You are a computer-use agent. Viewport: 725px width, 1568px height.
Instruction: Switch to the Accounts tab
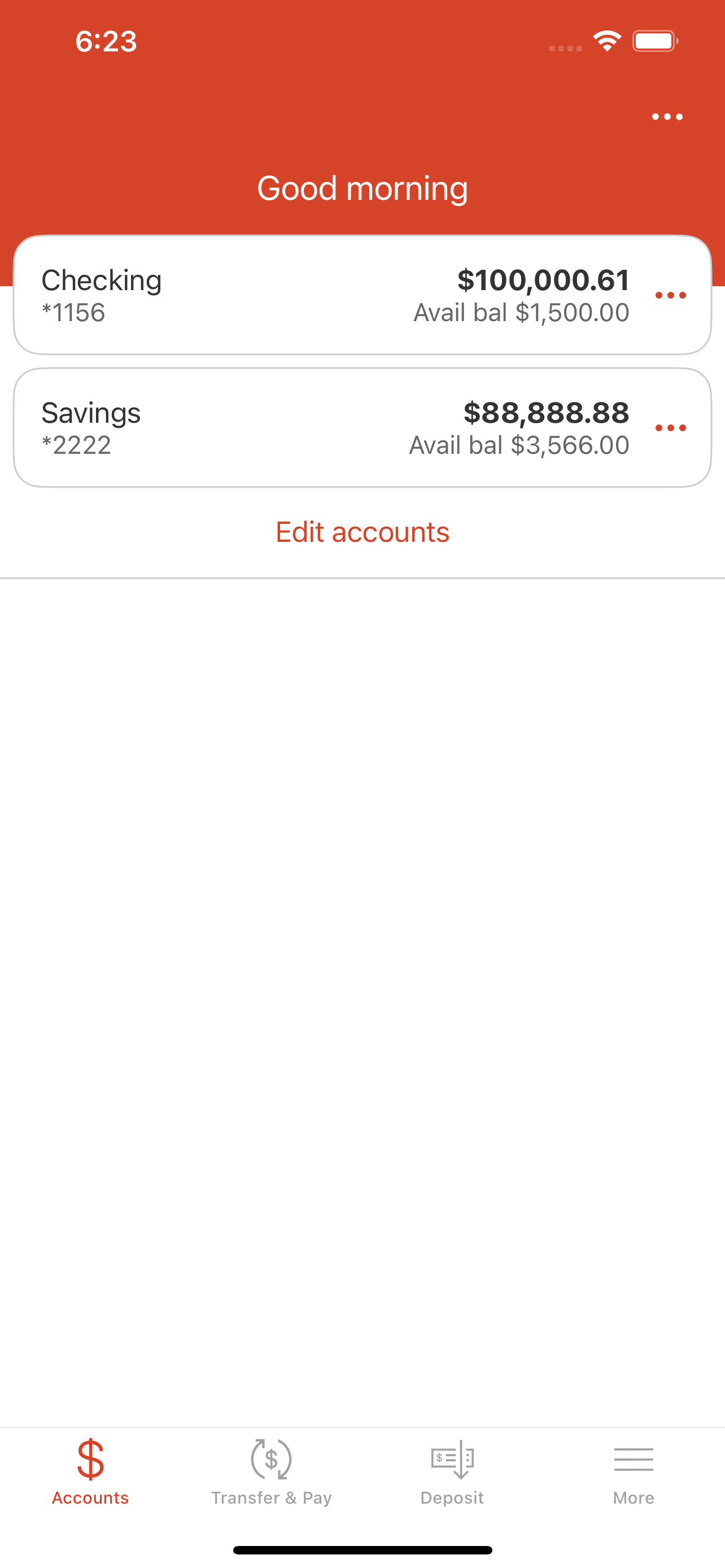tap(91, 1472)
